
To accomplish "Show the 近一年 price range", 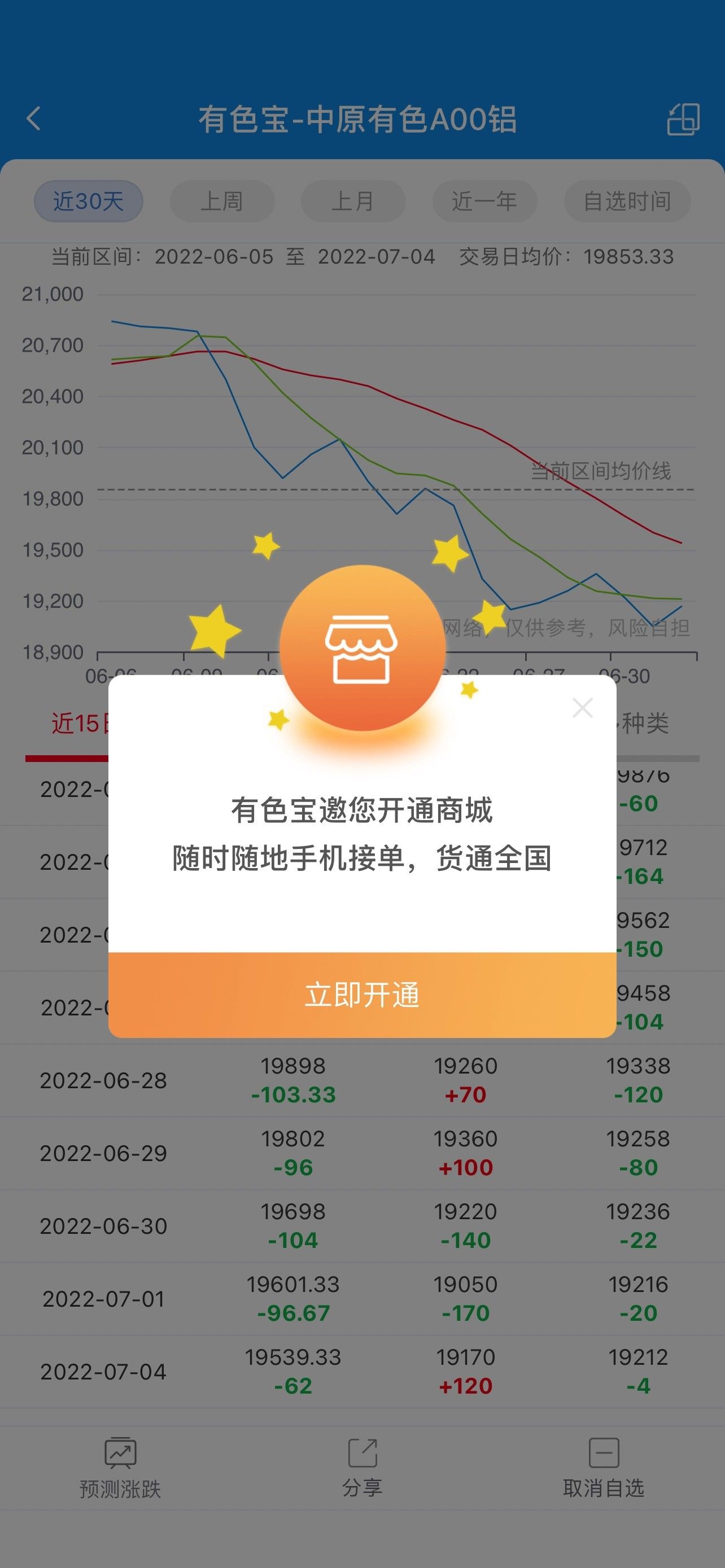I will (x=484, y=201).
